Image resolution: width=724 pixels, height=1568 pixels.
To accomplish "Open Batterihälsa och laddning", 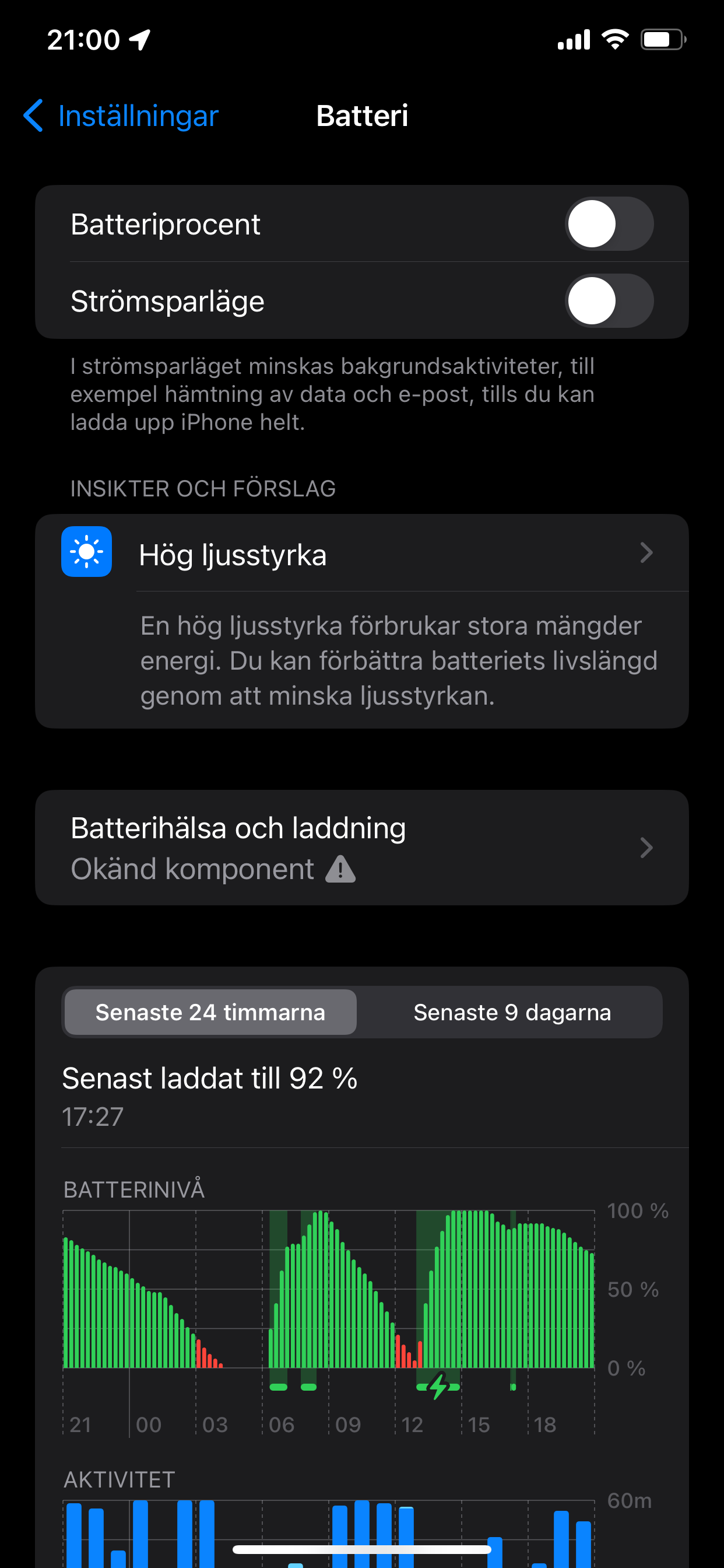I will coord(361,848).
